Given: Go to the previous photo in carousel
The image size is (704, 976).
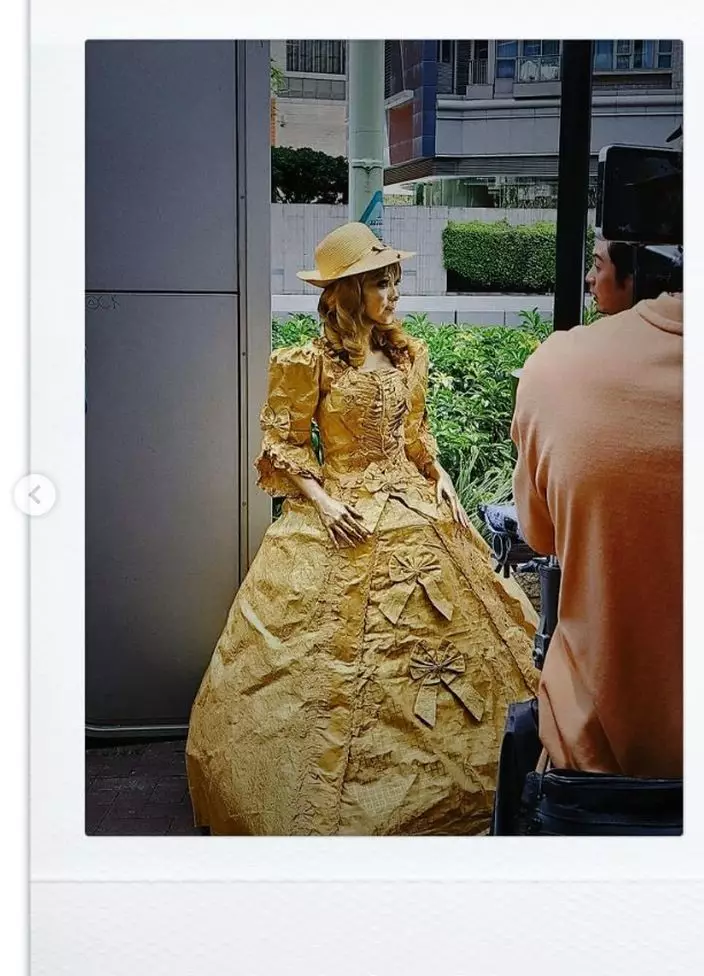Looking at the screenshot, I should [x=35, y=495].
